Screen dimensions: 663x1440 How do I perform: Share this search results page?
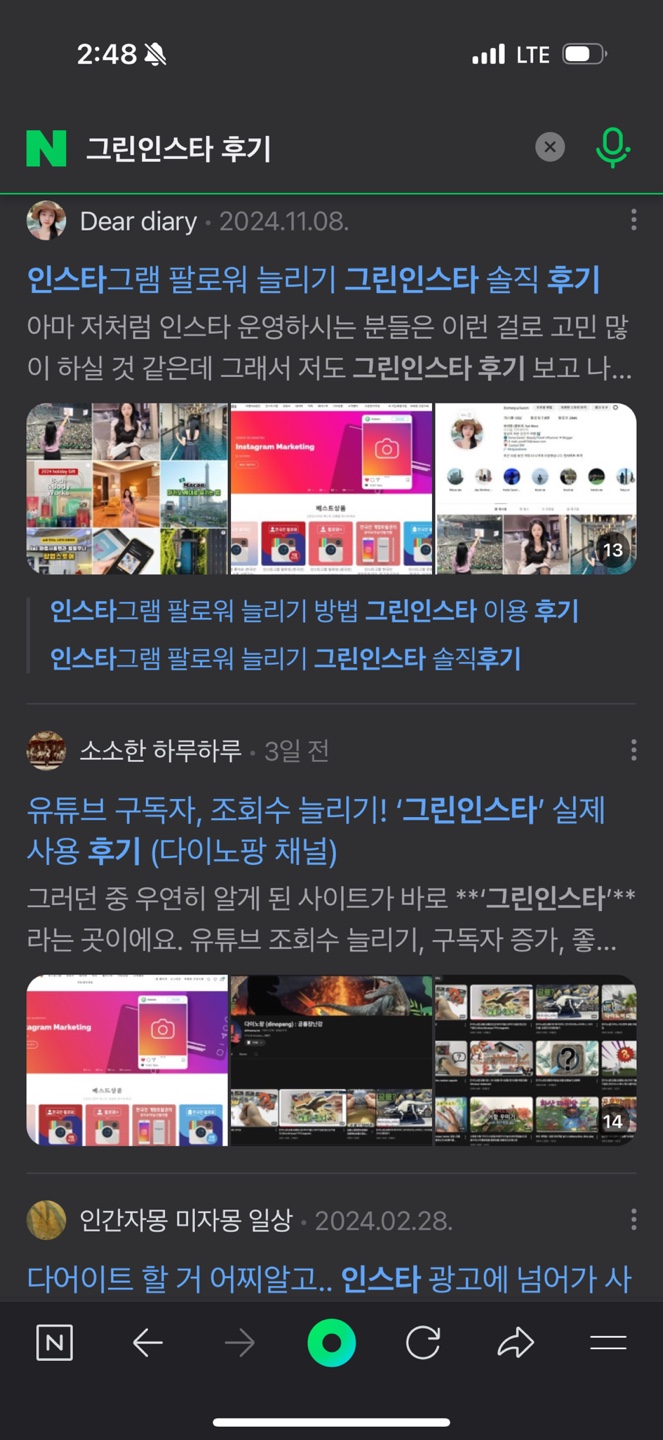pos(515,1343)
